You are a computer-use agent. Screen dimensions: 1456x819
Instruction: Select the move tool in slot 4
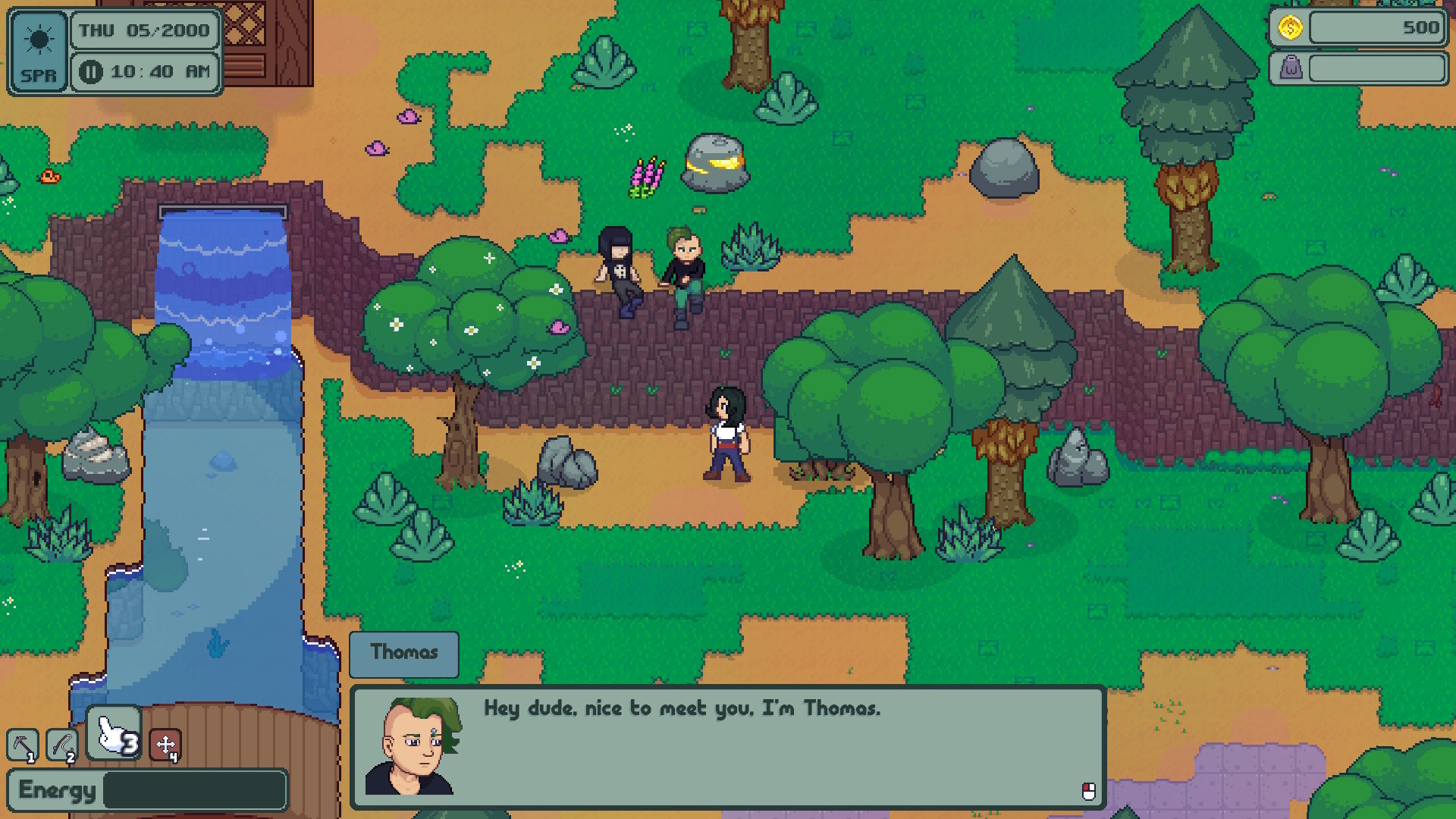tap(165, 745)
